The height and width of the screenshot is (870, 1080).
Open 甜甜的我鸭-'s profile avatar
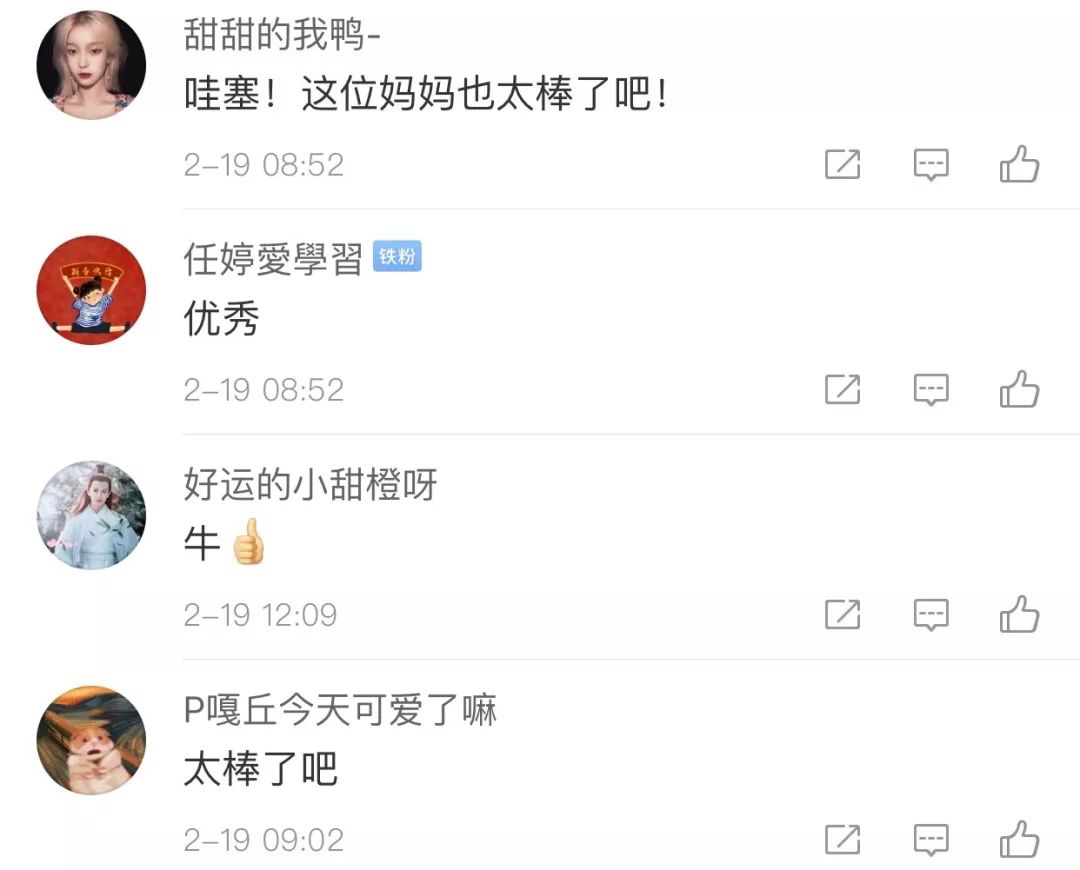point(91,65)
